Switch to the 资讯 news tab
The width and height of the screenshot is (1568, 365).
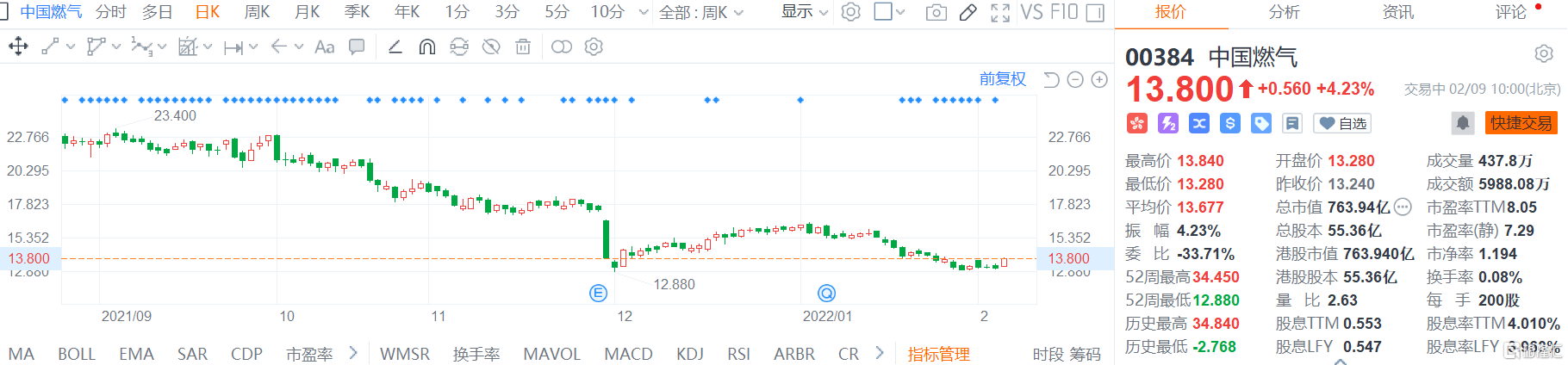(1397, 12)
